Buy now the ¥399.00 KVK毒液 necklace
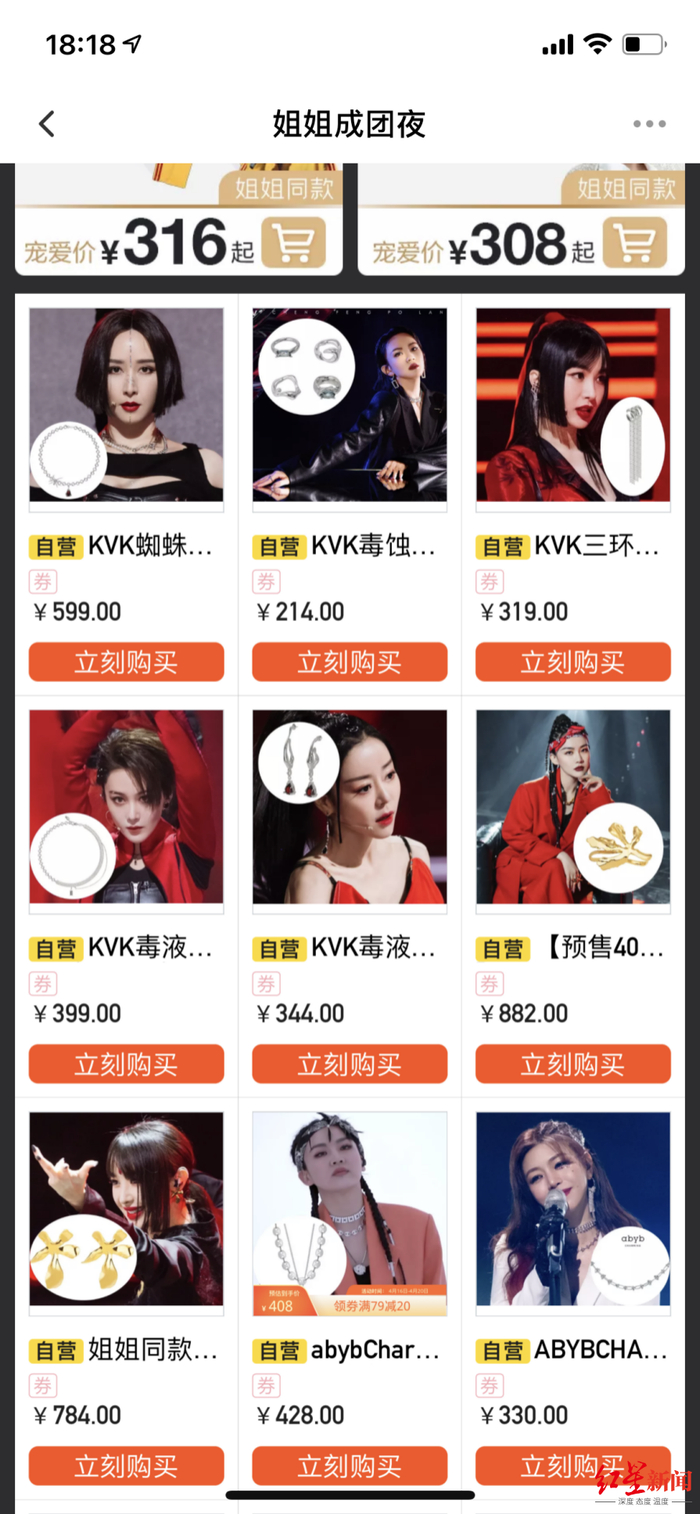The image size is (700, 1514). coord(126,1064)
